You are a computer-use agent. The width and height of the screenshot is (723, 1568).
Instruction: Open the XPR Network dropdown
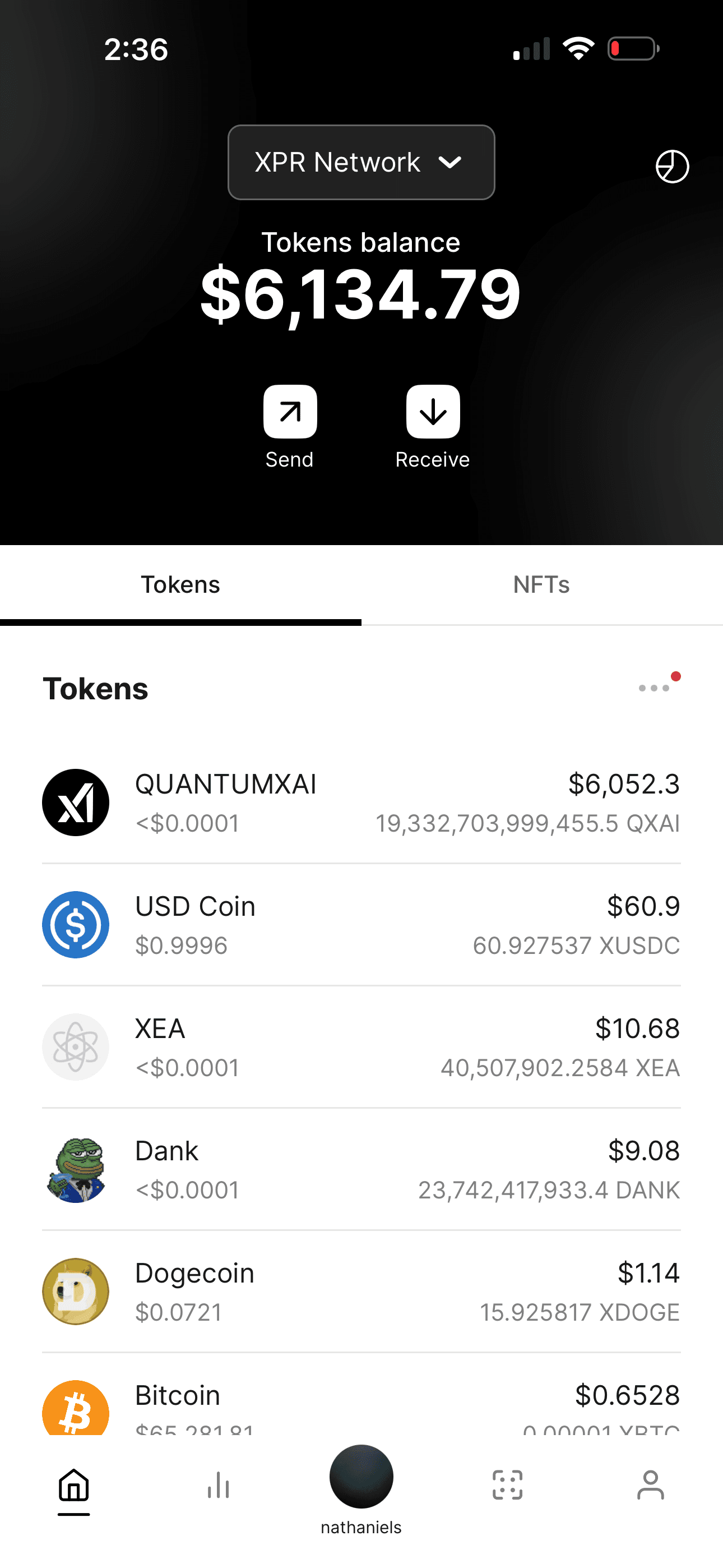pos(361,163)
